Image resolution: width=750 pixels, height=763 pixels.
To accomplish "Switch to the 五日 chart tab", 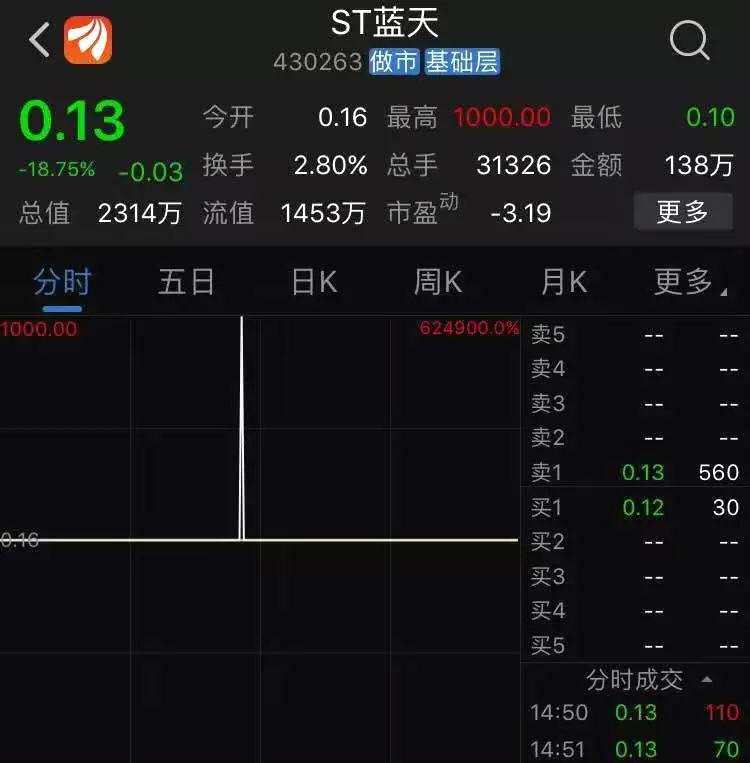I will point(186,283).
